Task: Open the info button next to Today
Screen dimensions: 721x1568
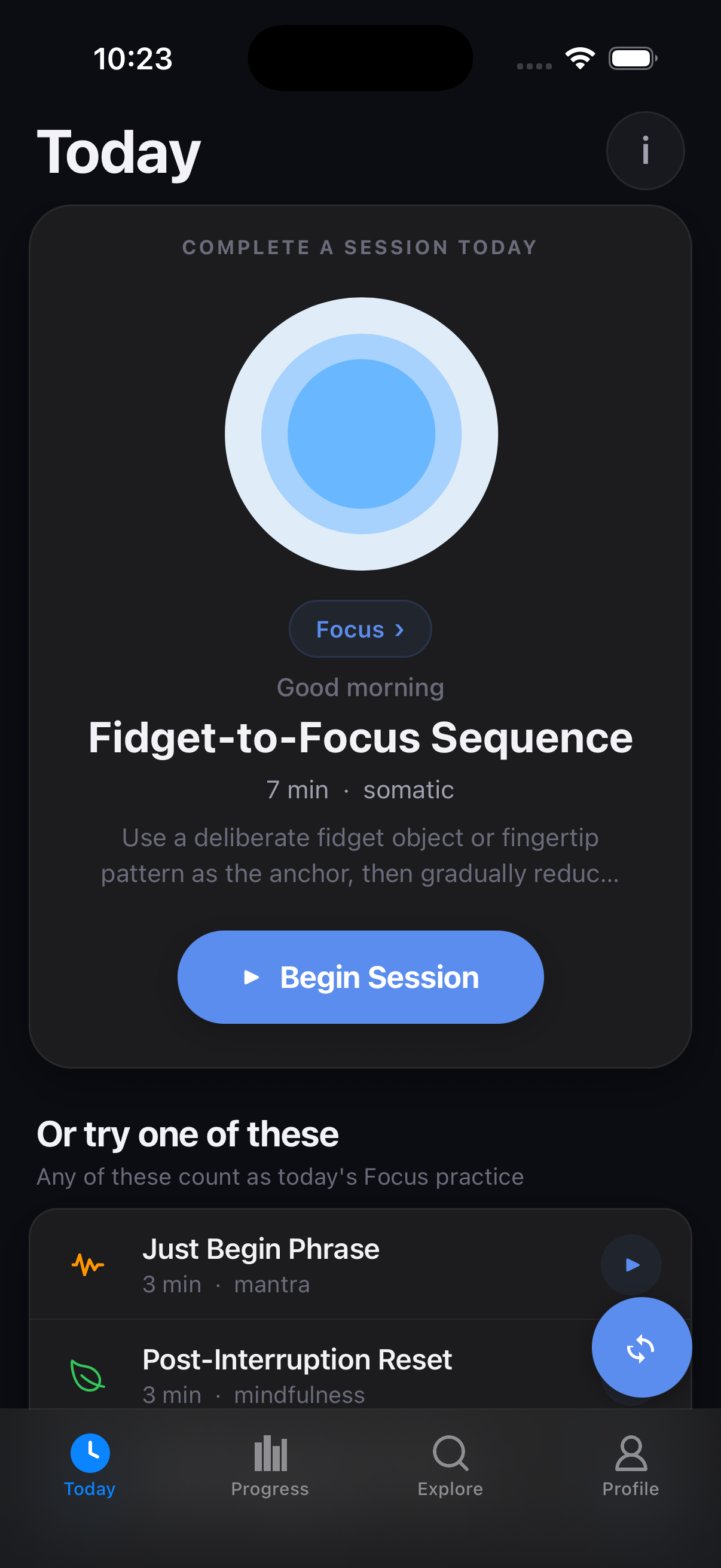Action: (x=645, y=150)
